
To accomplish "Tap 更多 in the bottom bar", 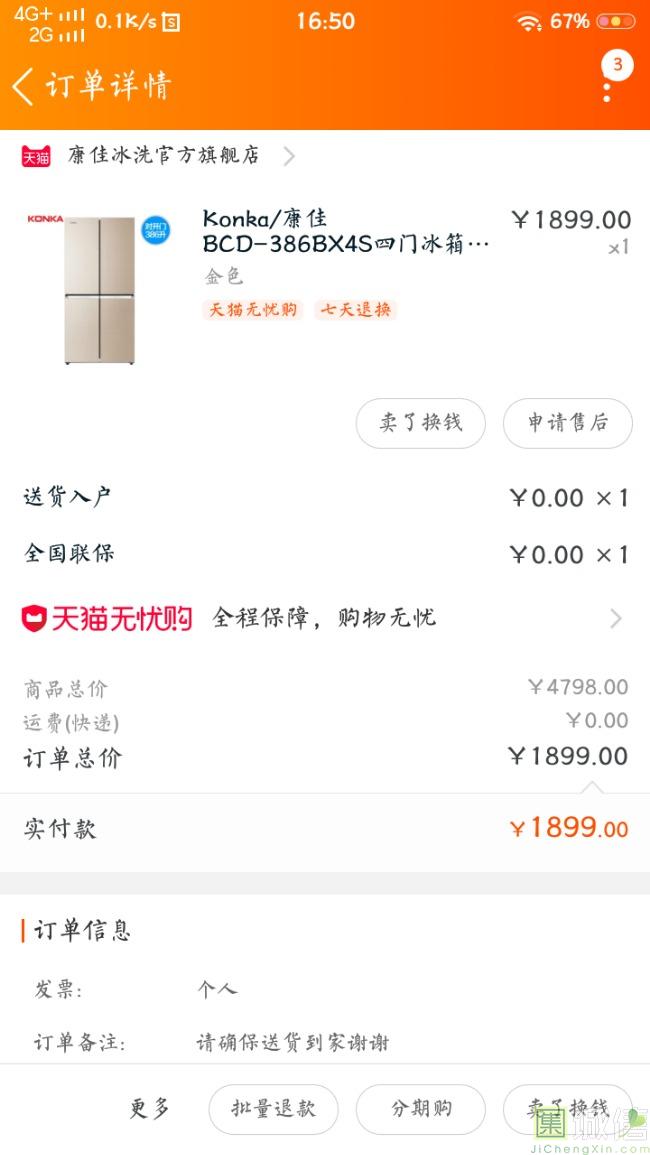I will tap(150, 1108).
